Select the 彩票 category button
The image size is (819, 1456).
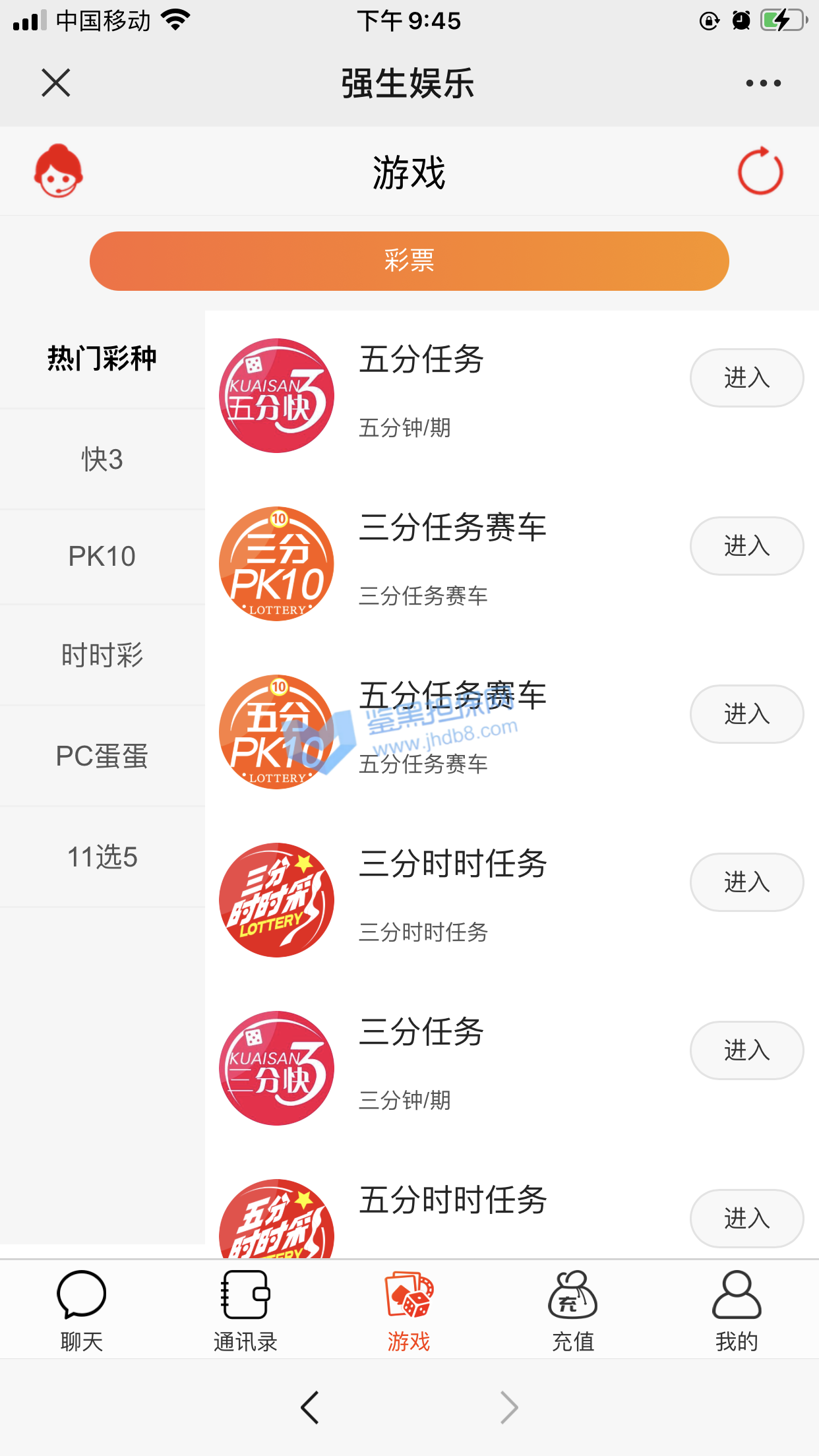click(409, 261)
